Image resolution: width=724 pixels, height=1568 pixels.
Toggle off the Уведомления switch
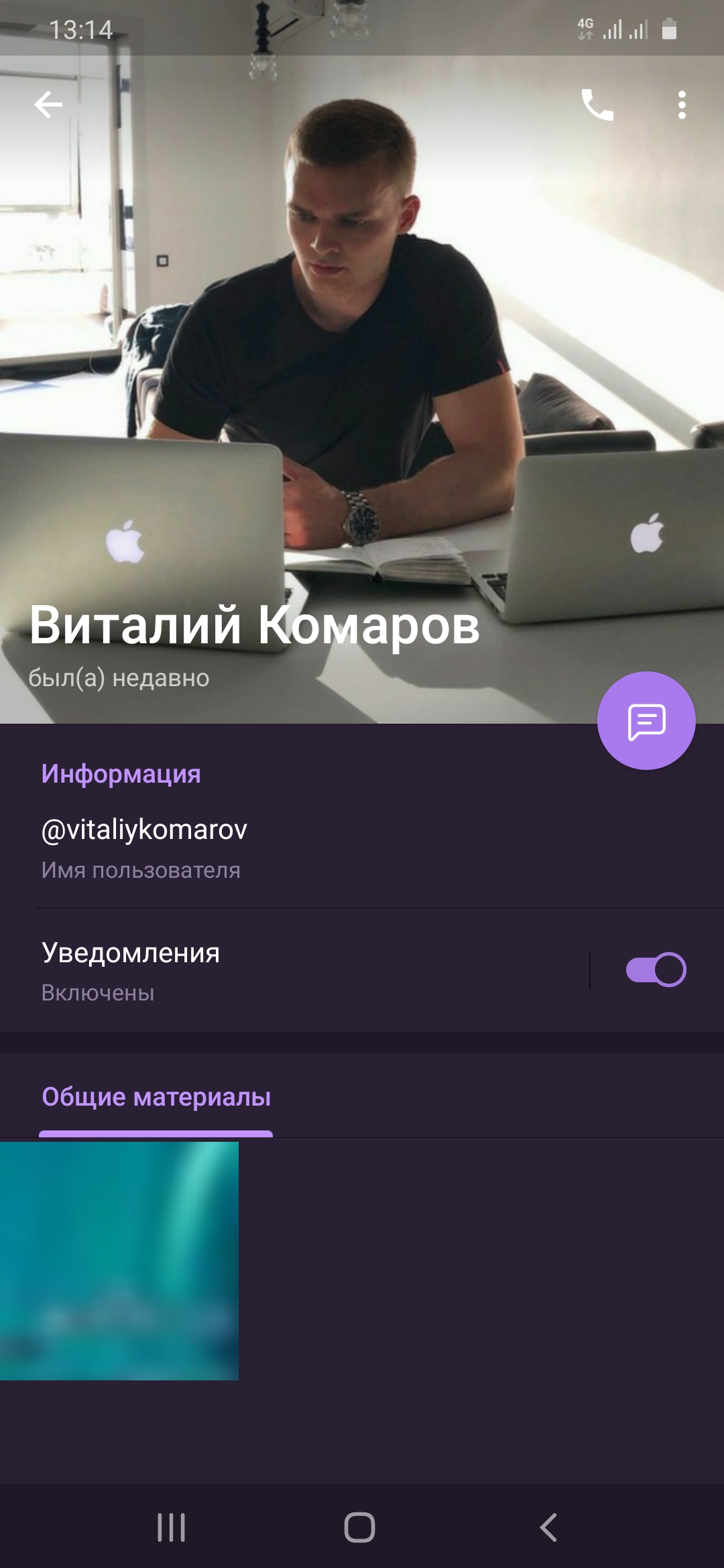tap(656, 970)
